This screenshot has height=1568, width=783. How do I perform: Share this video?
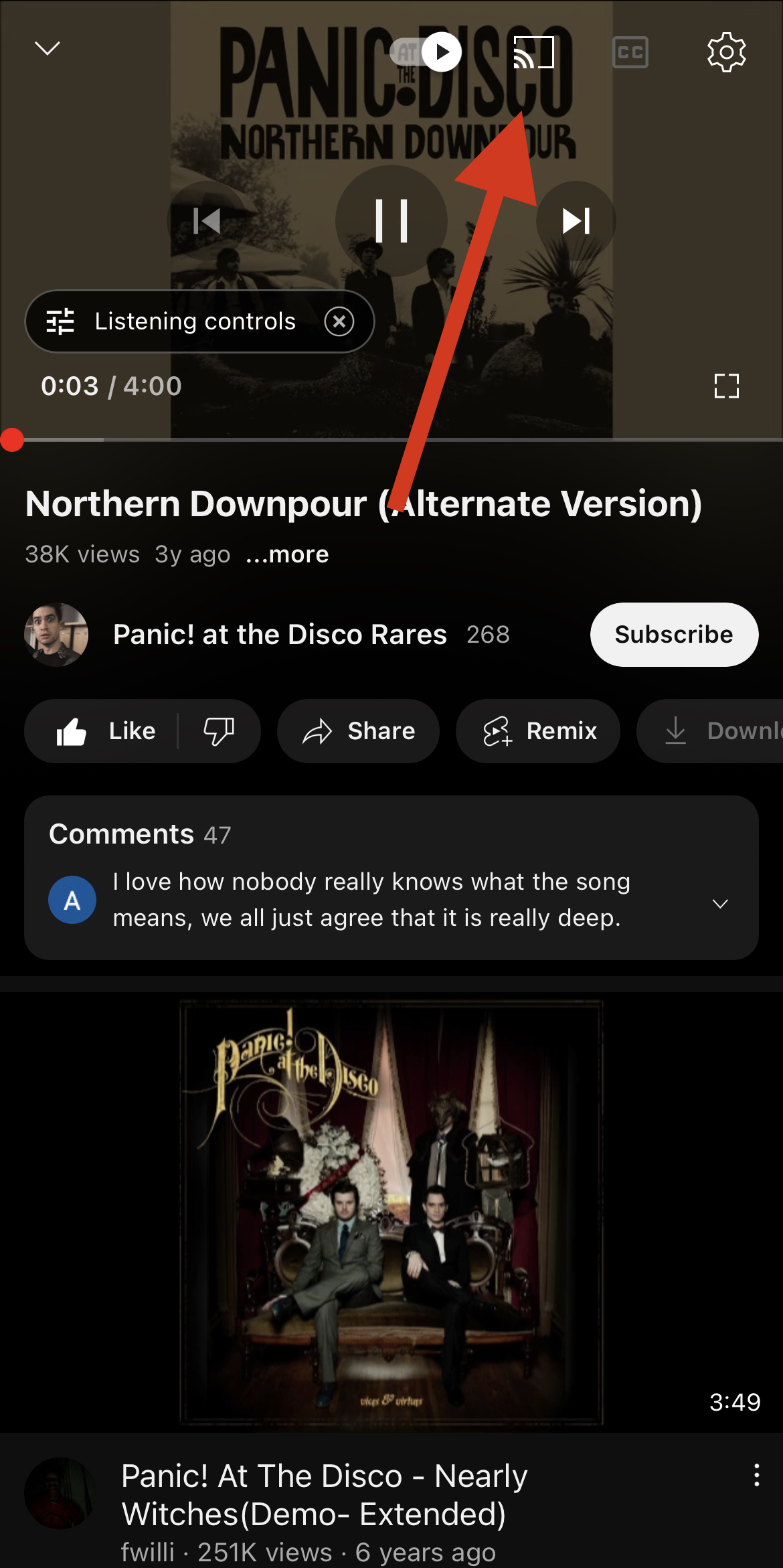click(x=358, y=731)
